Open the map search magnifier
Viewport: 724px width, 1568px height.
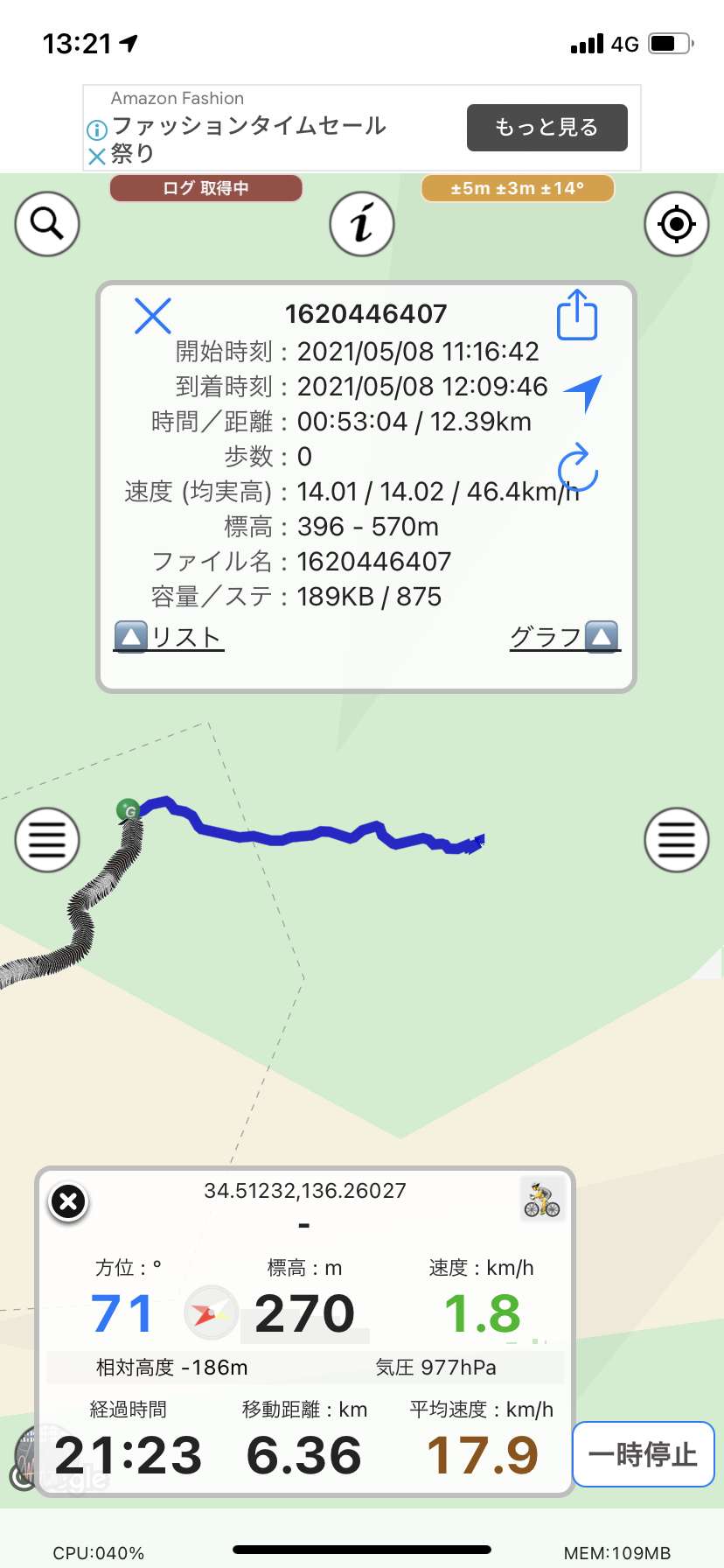point(47,224)
